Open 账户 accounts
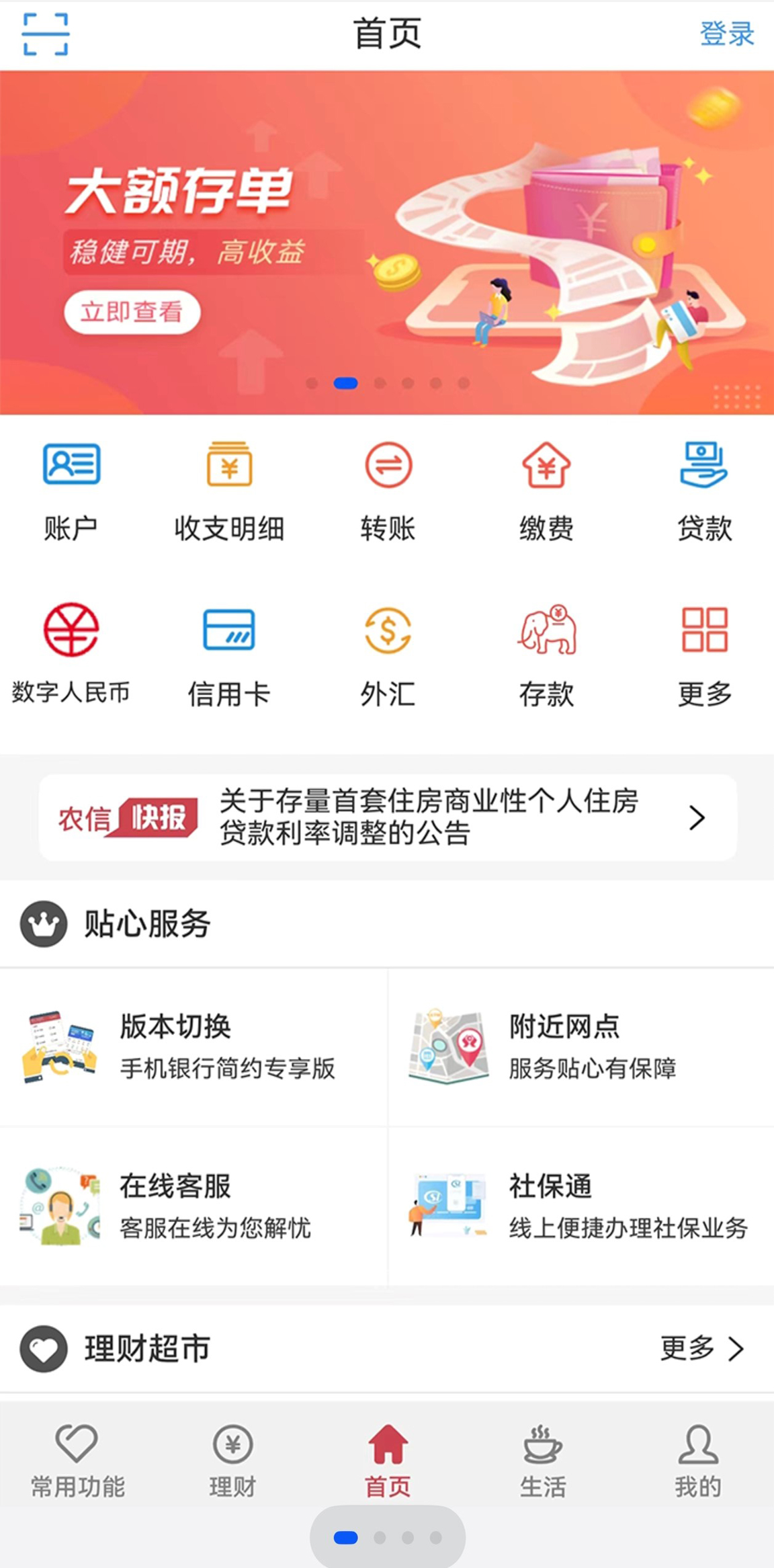The image size is (774, 1568). (71, 491)
